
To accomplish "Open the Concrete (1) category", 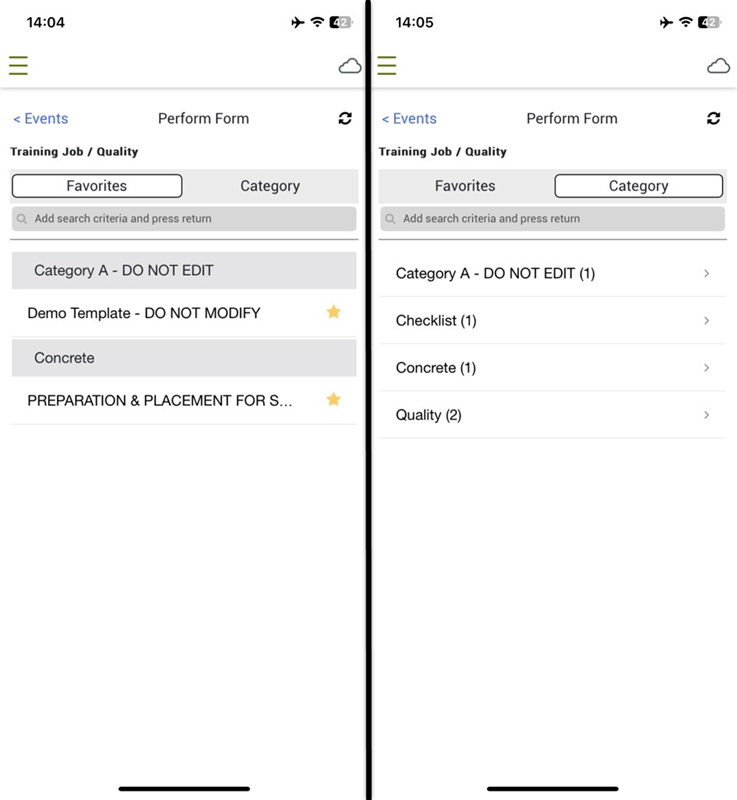I will point(552,368).
